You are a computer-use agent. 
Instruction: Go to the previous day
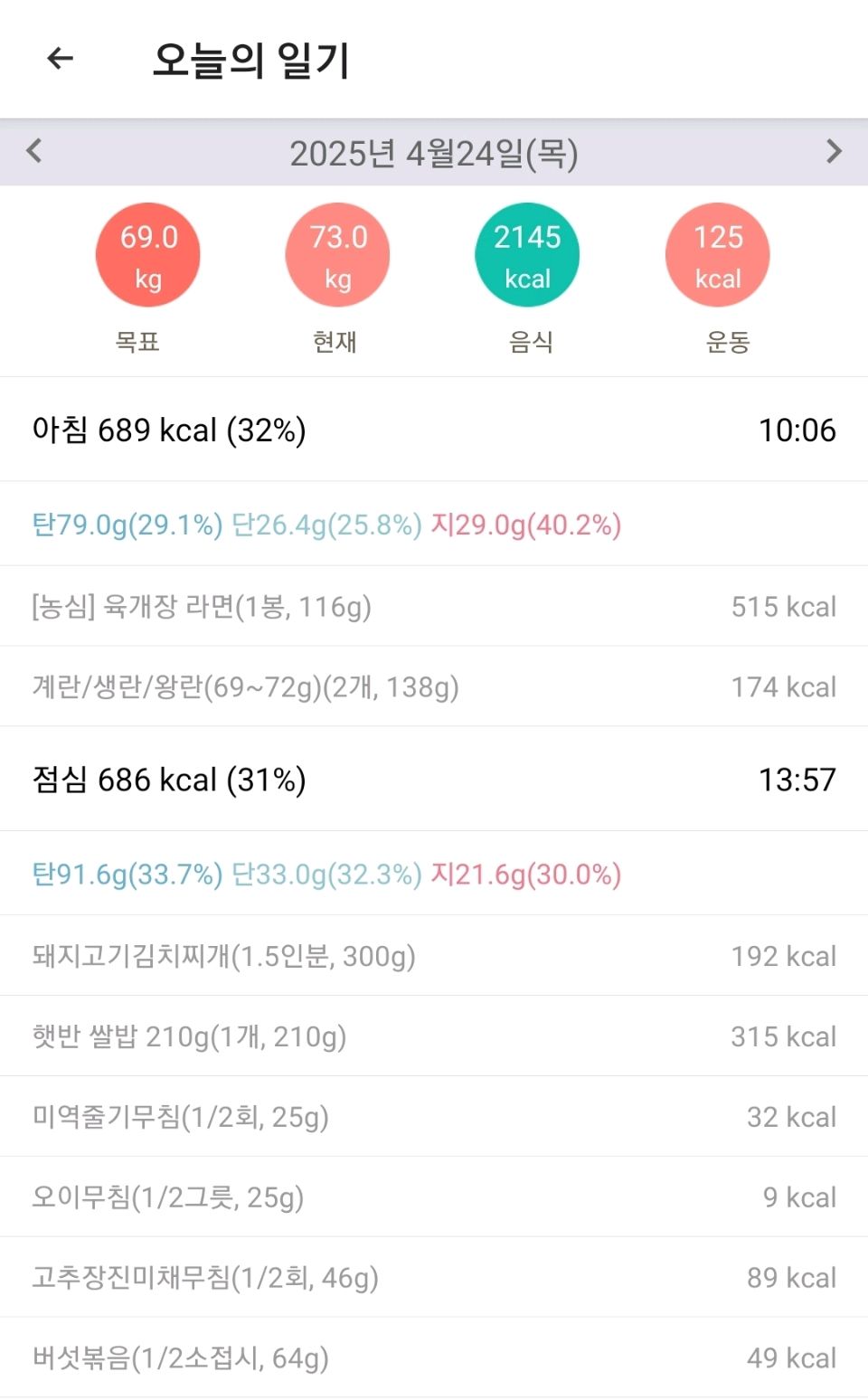(x=34, y=151)
